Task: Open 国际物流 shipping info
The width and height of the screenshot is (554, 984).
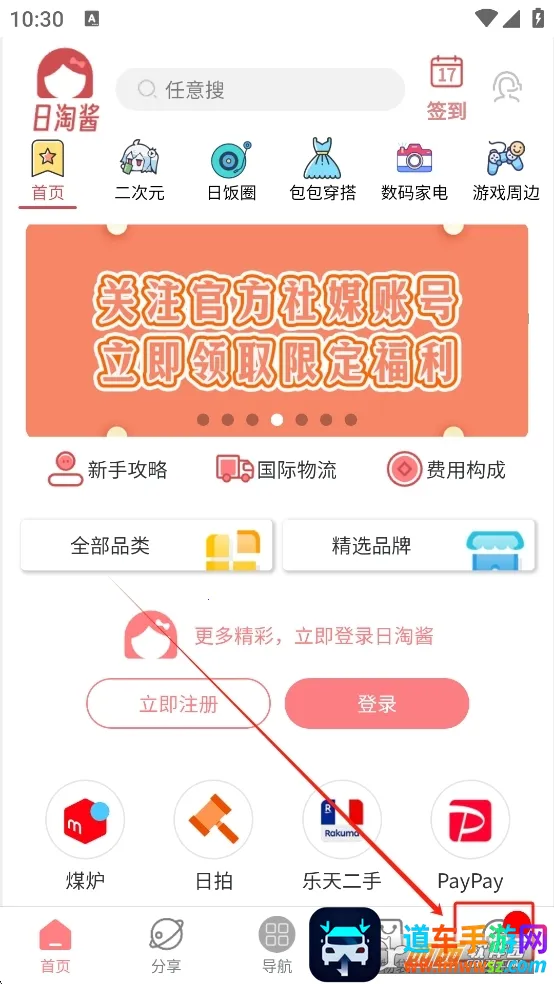Action: tap(276, 469)
